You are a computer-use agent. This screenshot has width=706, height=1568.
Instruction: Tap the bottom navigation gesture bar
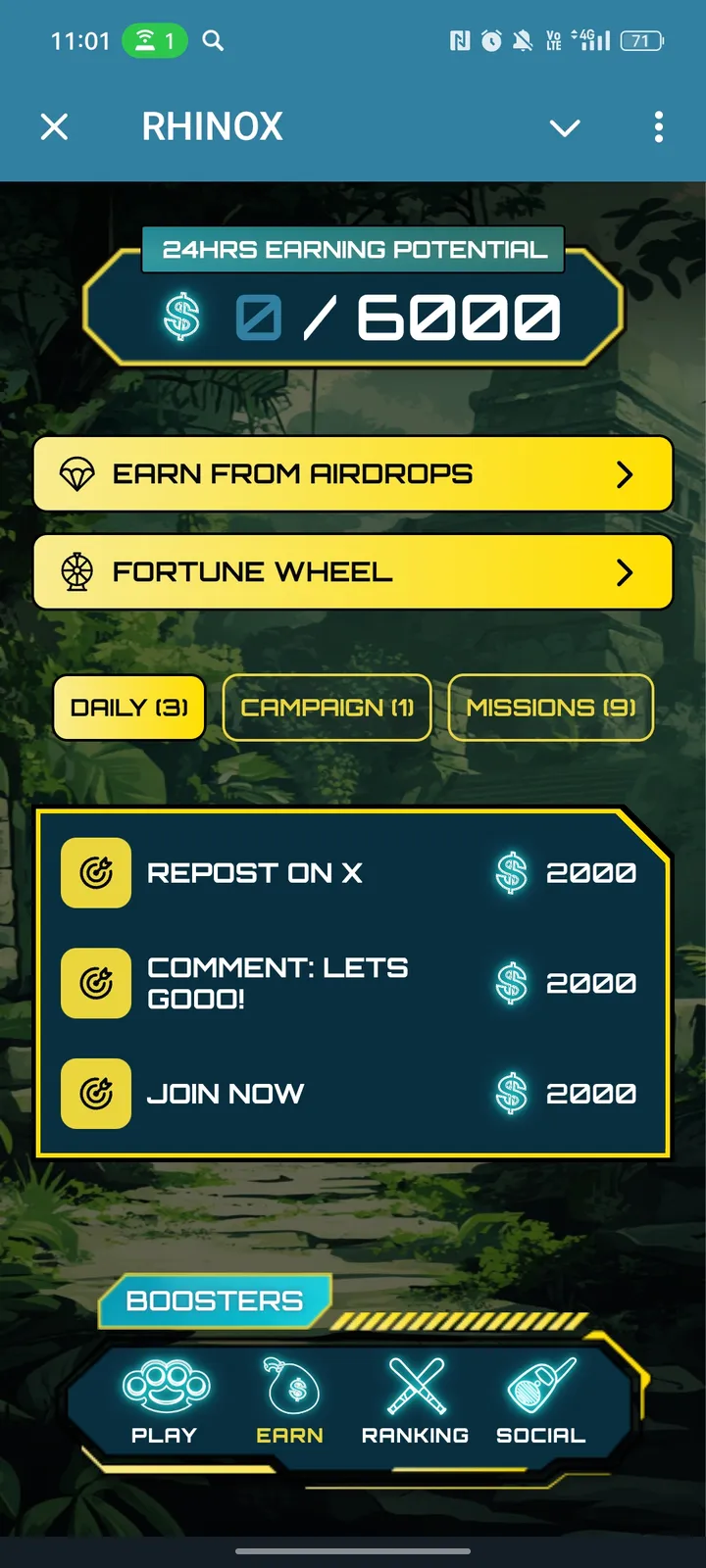pyautogui.click(x=353, y=1551)
